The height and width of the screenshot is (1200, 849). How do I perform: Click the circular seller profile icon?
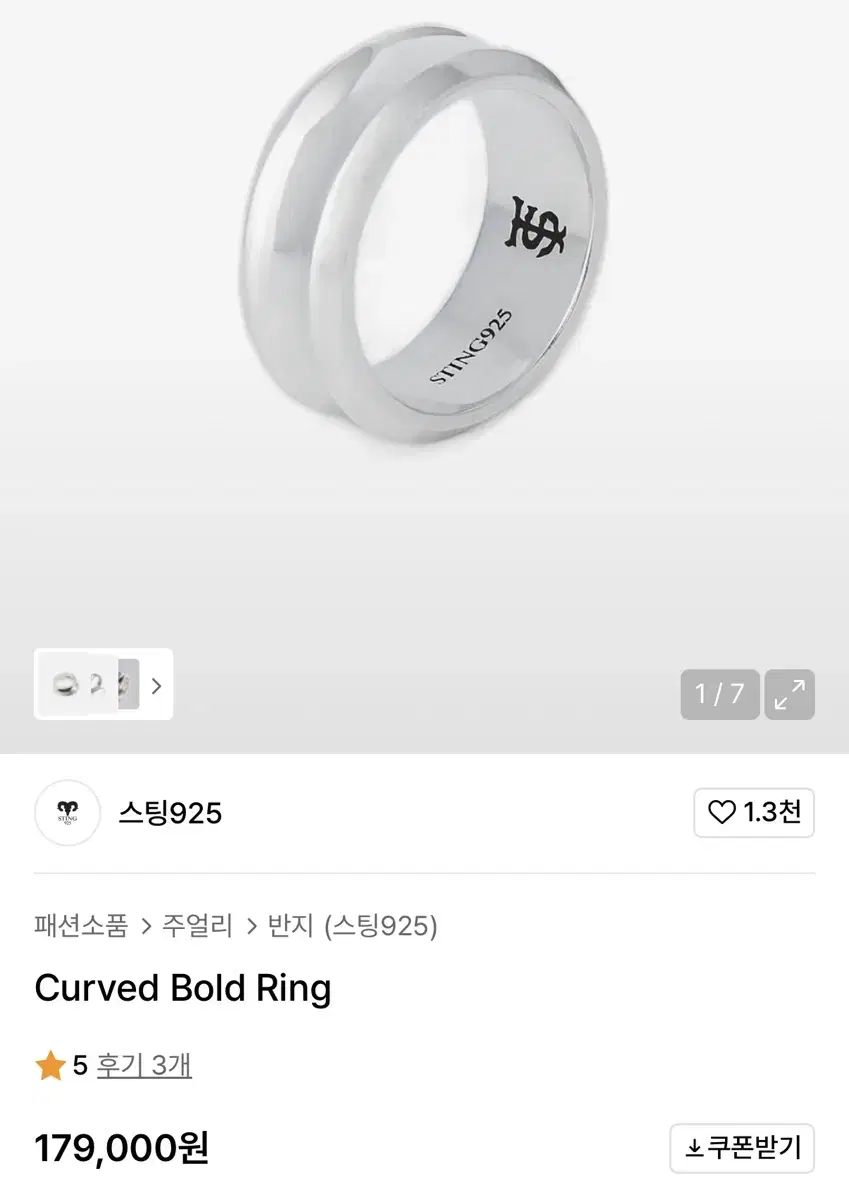tap(67, 813)
